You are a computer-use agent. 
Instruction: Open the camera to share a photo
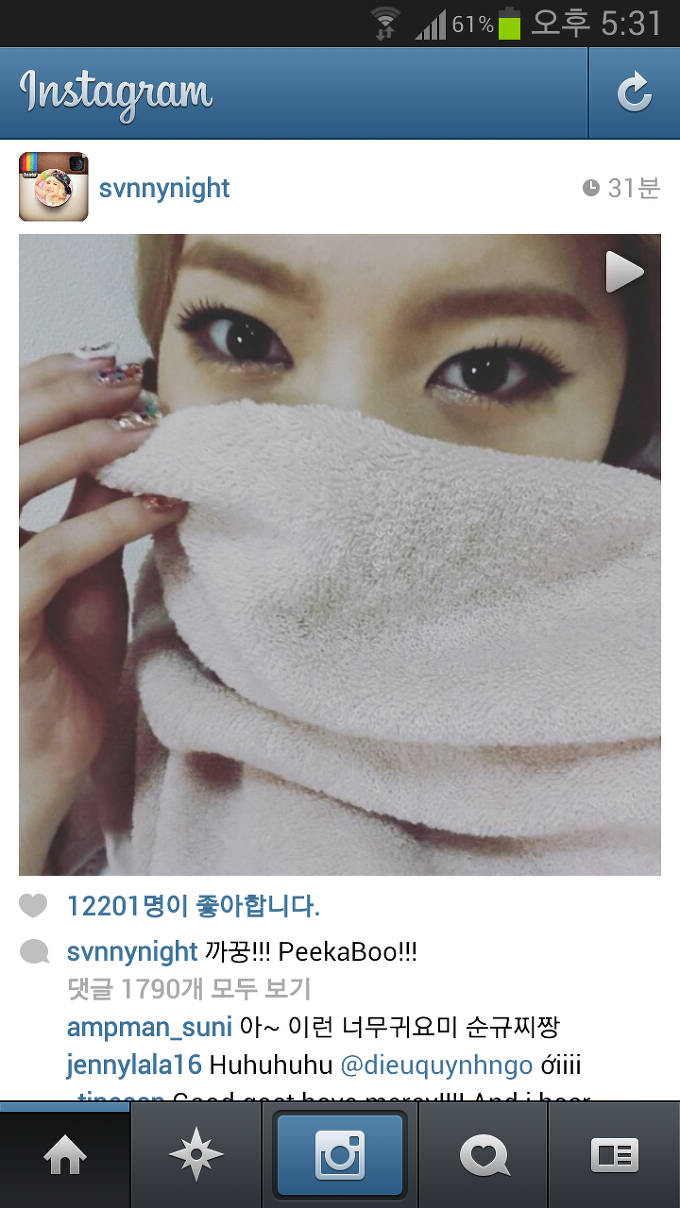click(340, 1157)
